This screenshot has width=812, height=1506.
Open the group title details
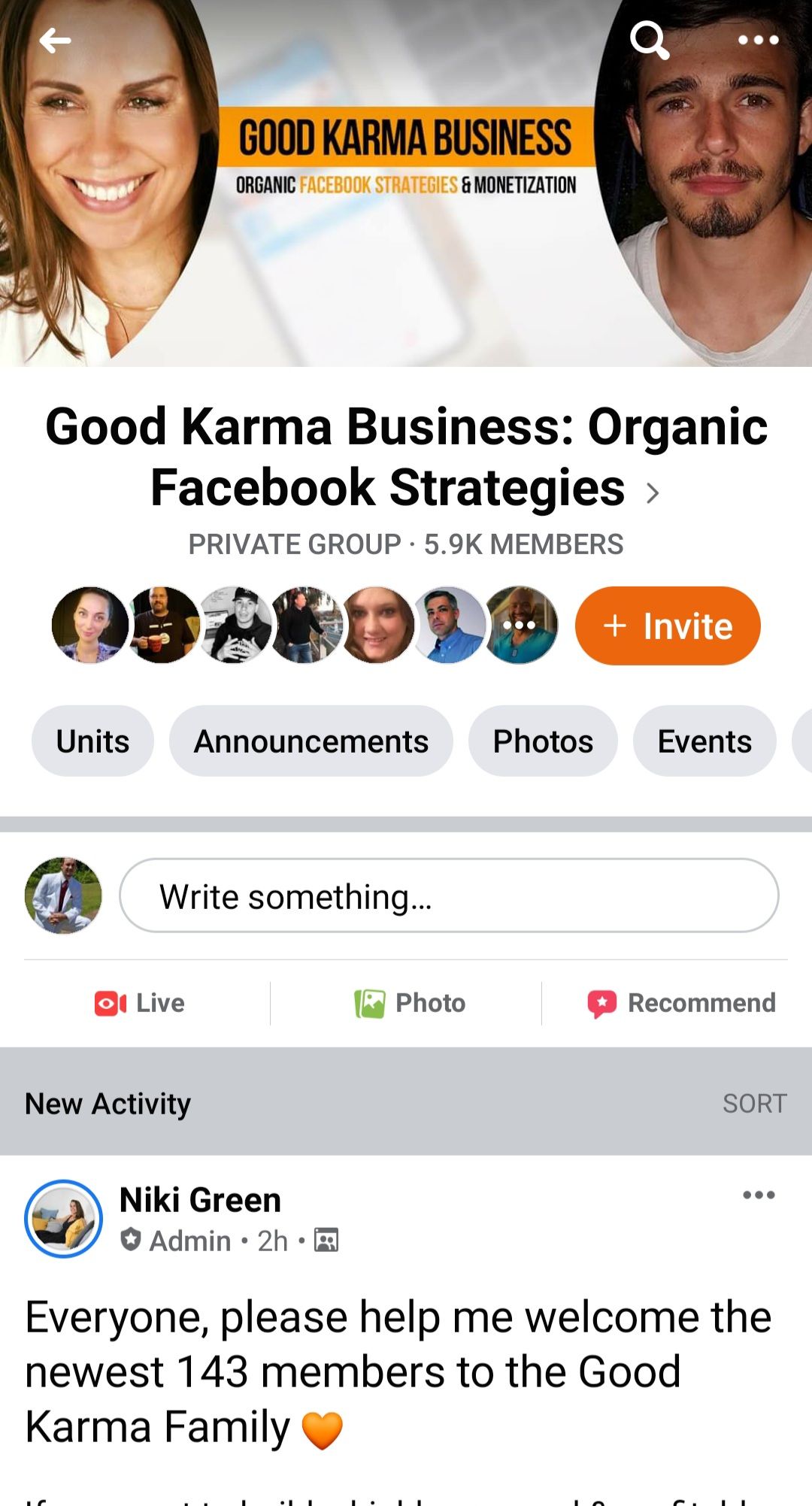click(x=406, y=457)
